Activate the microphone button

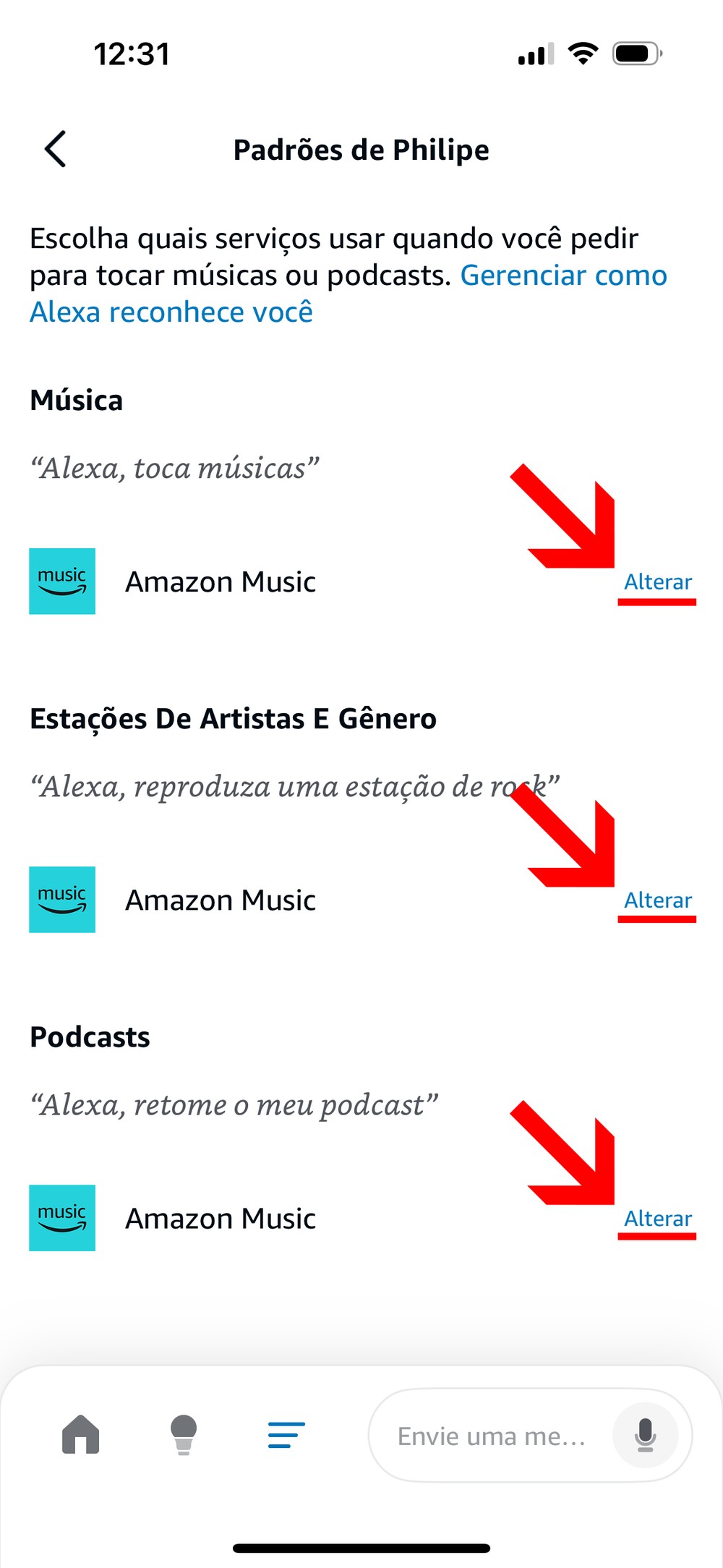[x=645, y=1435]
